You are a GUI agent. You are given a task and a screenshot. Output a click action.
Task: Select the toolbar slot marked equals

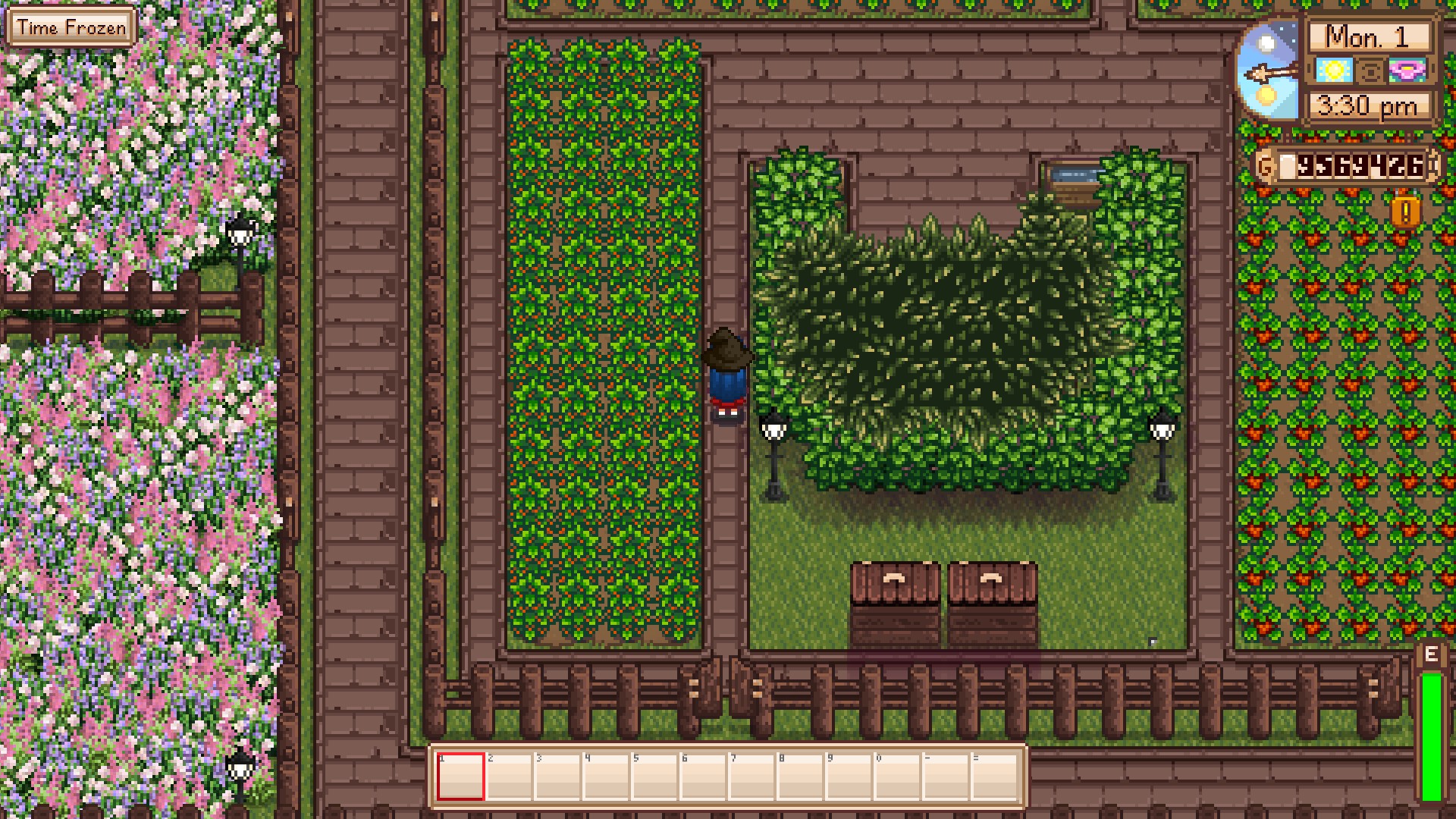(994, 776)
